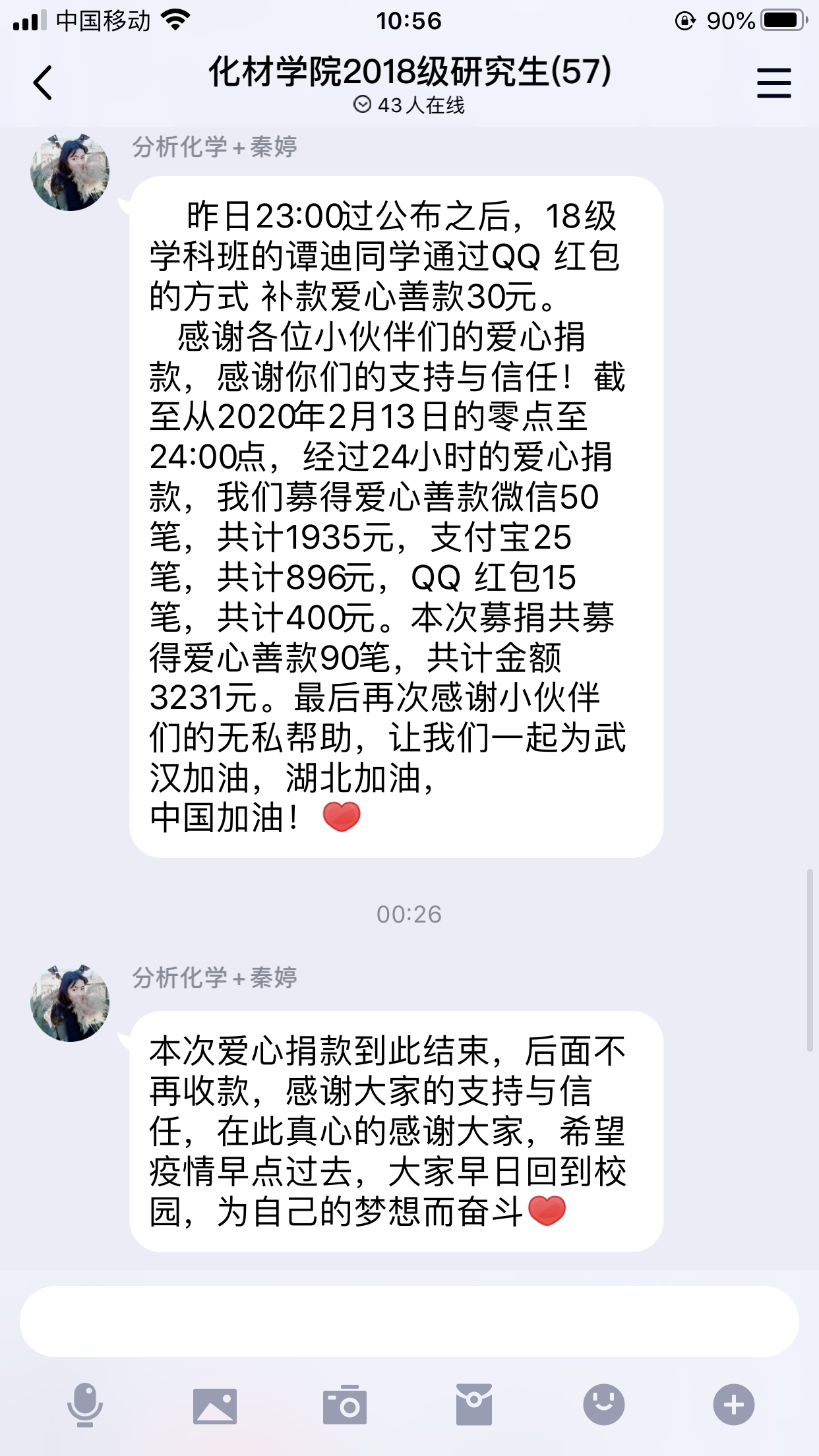
Task: Open the photo gallery picker
Action: 214,1405
